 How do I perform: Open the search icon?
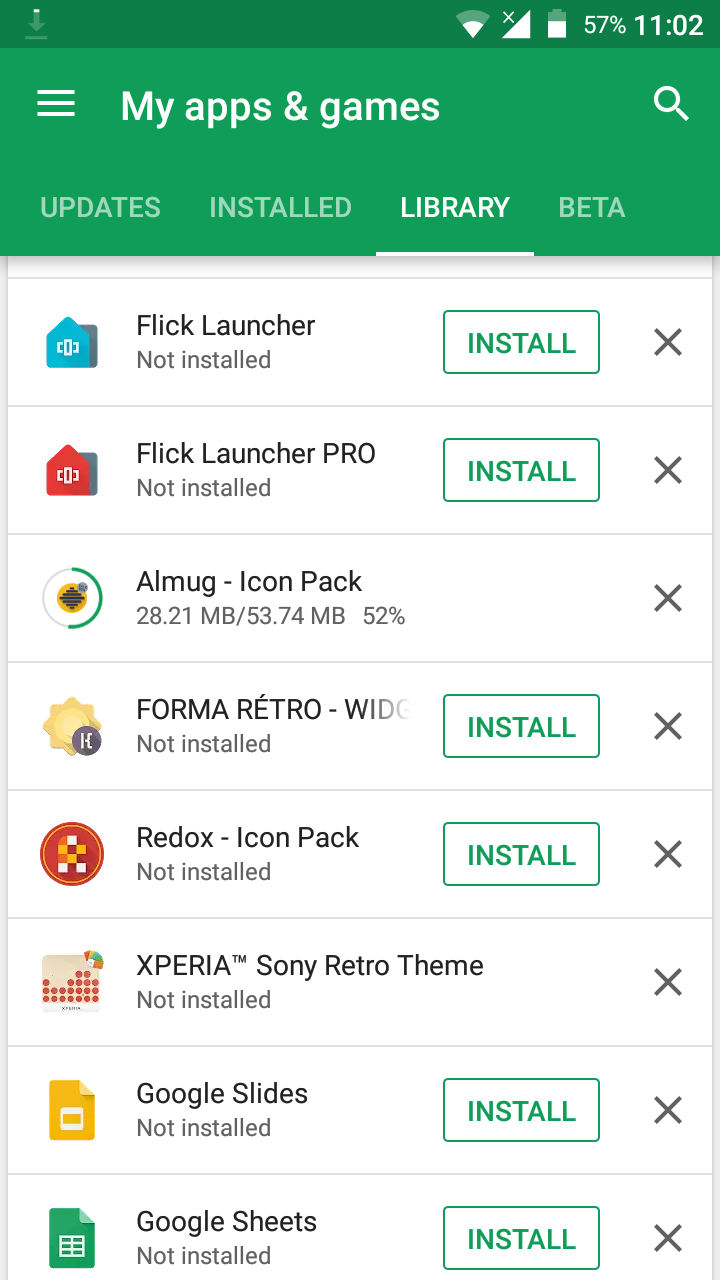pyautogui.click(x=671, y=103)
